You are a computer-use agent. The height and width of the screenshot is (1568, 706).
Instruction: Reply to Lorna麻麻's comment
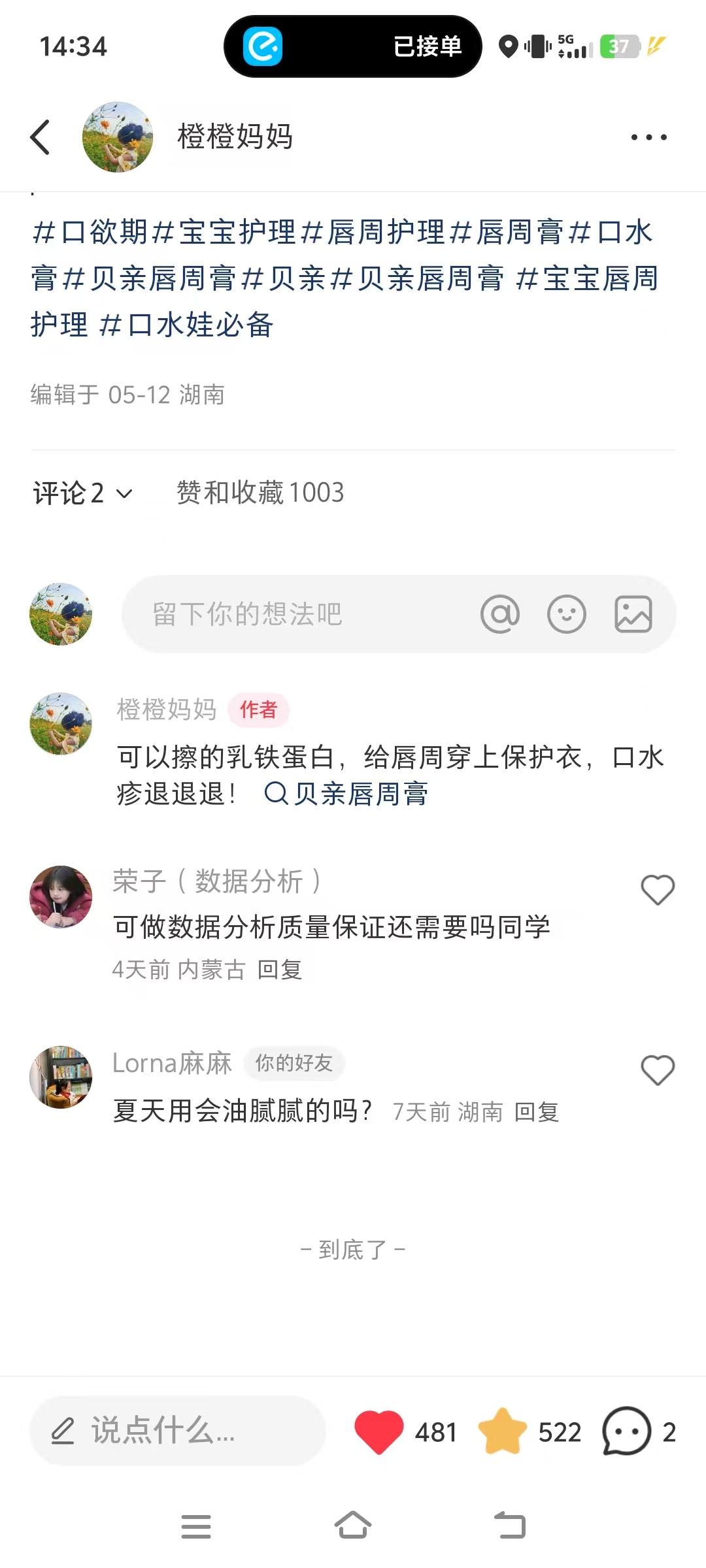(x=537, y=1112)
